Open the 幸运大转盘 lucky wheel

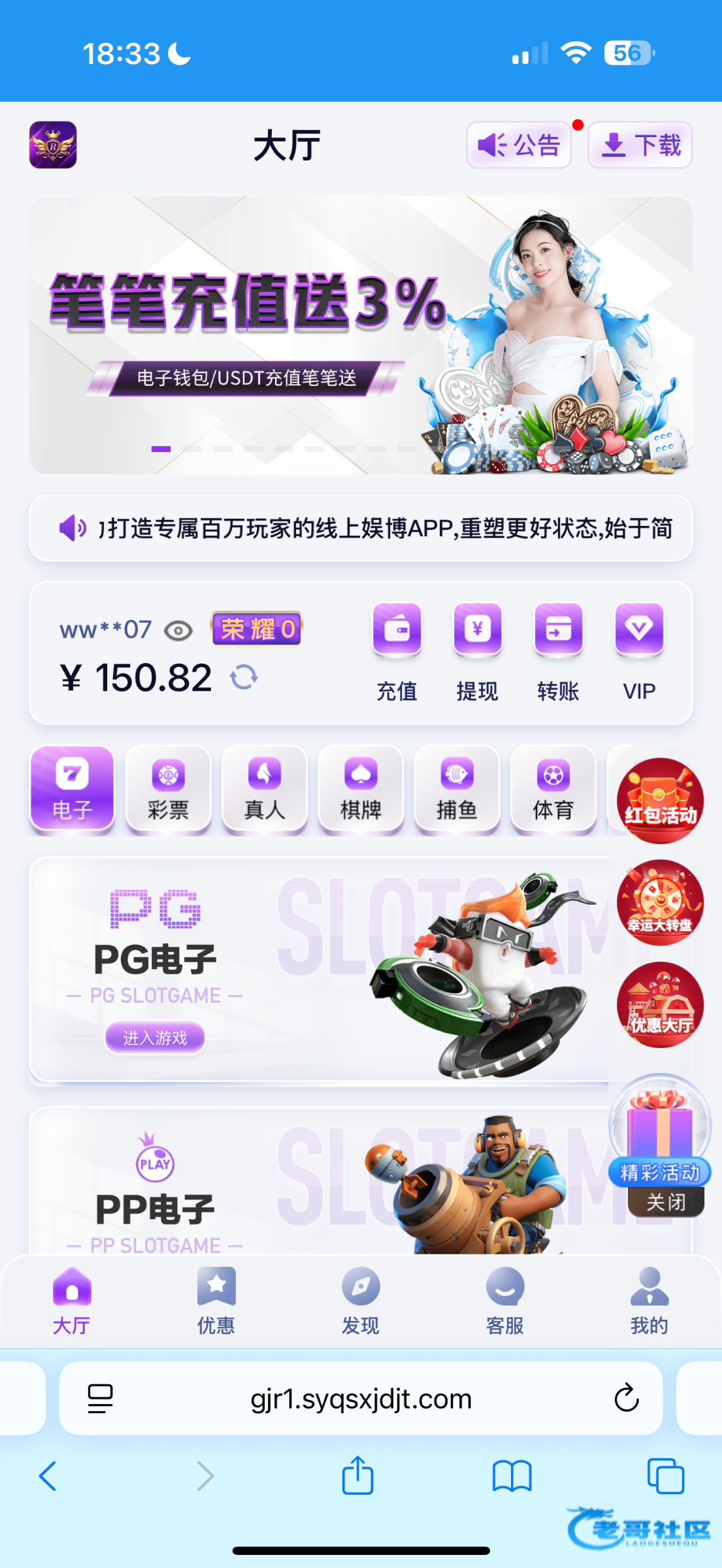(x=660, y=902)
